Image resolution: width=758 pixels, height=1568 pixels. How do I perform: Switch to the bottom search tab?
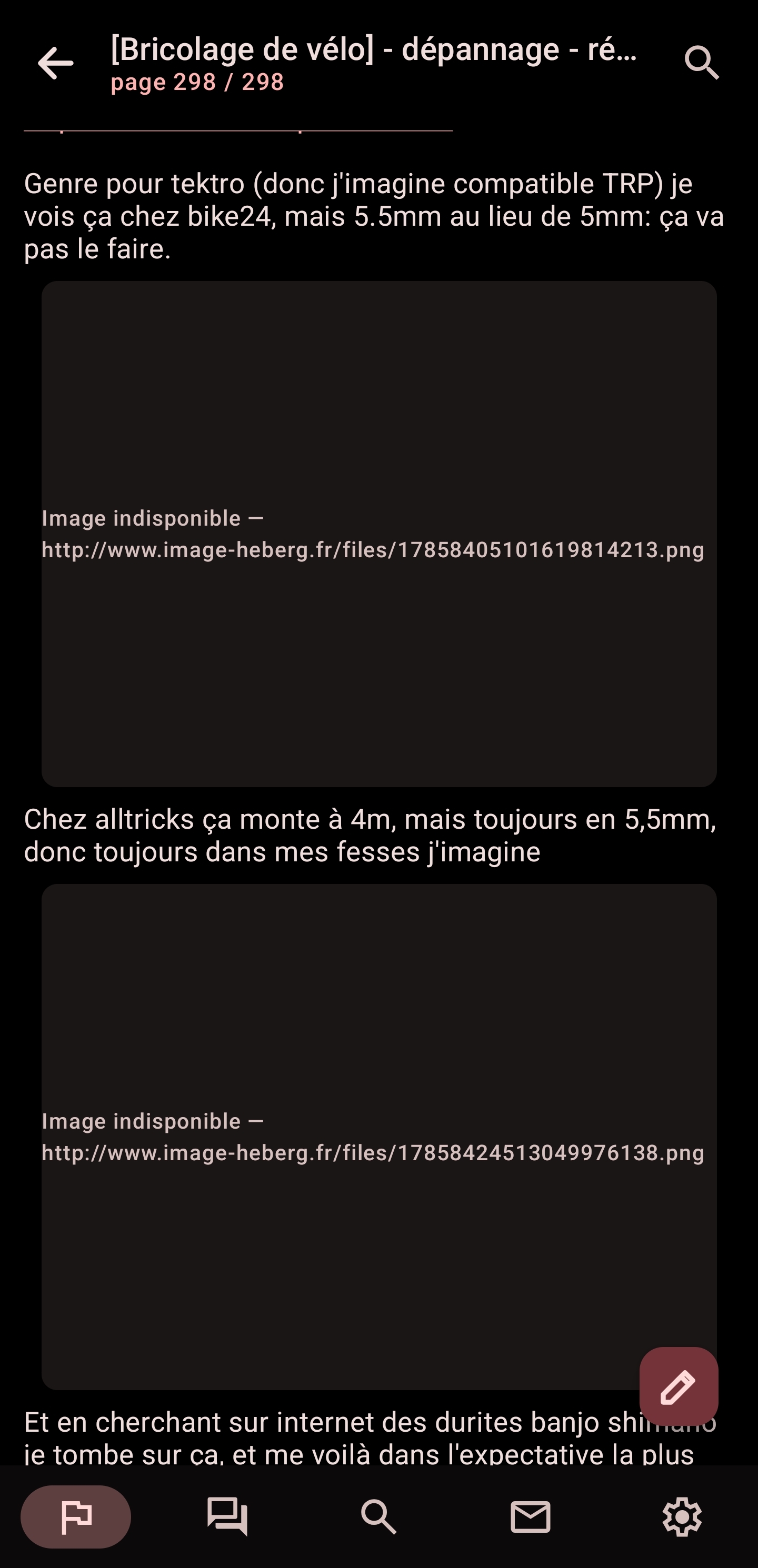click(x=378, y=1517)
